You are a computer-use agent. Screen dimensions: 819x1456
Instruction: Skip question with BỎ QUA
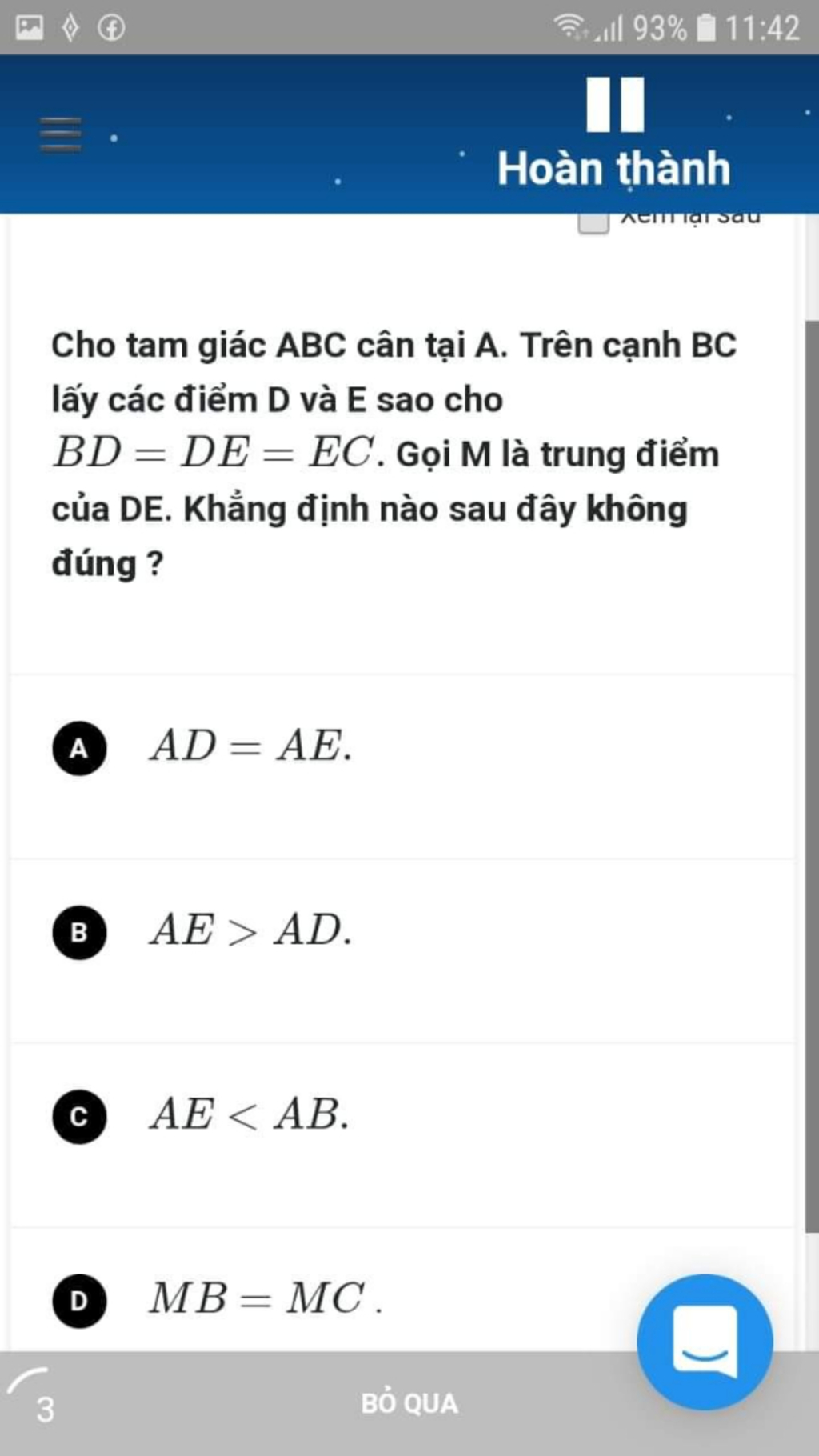pyautogui.click(x=409, y=1403)
